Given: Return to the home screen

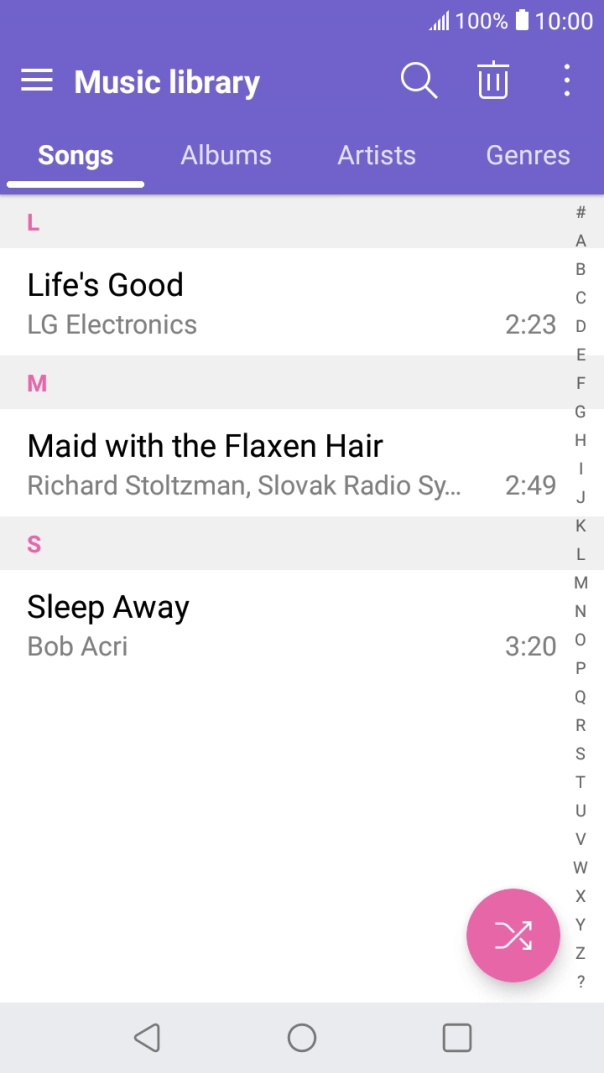Looking at the screenshot, I should pos(302,1038).
